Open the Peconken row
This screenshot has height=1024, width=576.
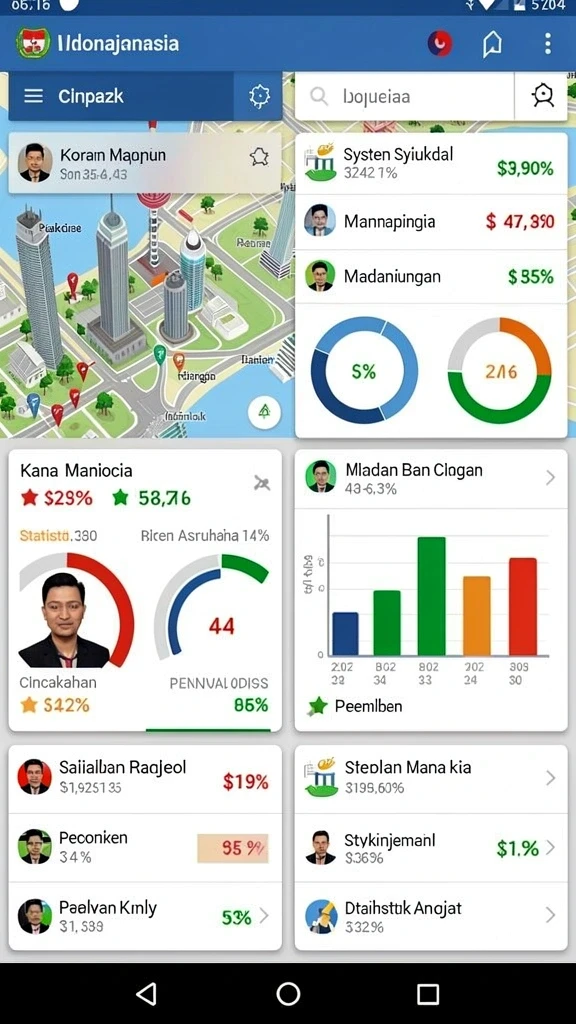pos(145,847)
